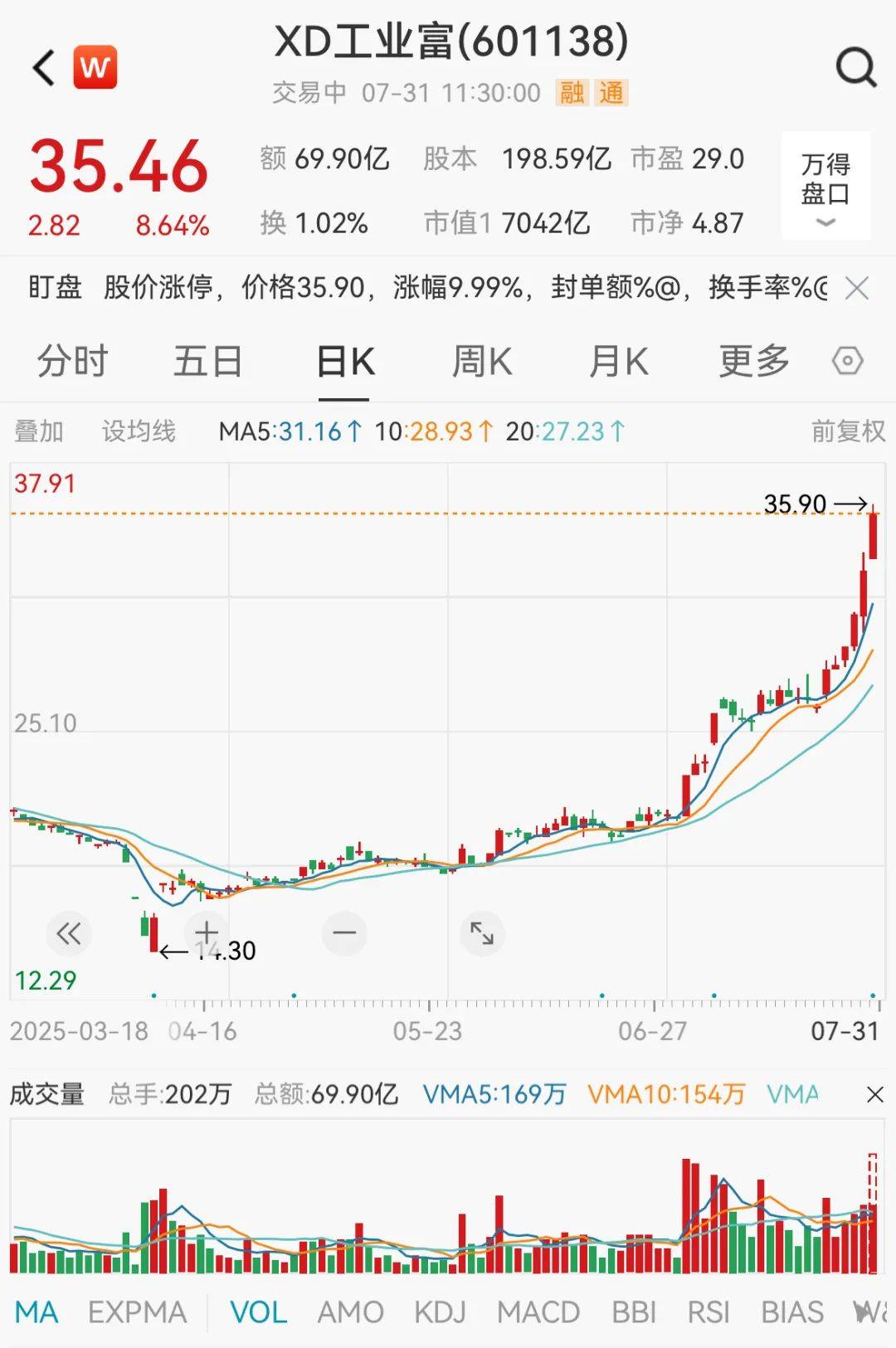Pan chart left with the double-arrow icon
896x1348 pixels.
point(69,932)
